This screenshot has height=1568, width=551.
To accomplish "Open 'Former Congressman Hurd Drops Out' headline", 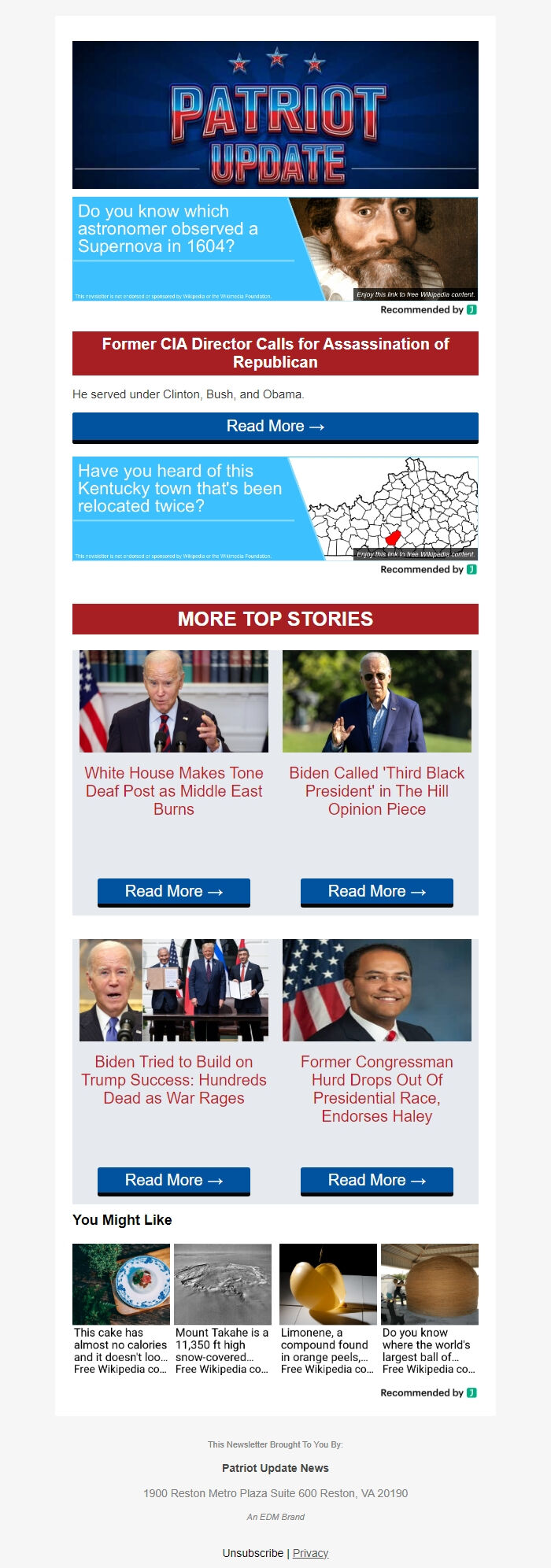I will (x=377, y=1089).
